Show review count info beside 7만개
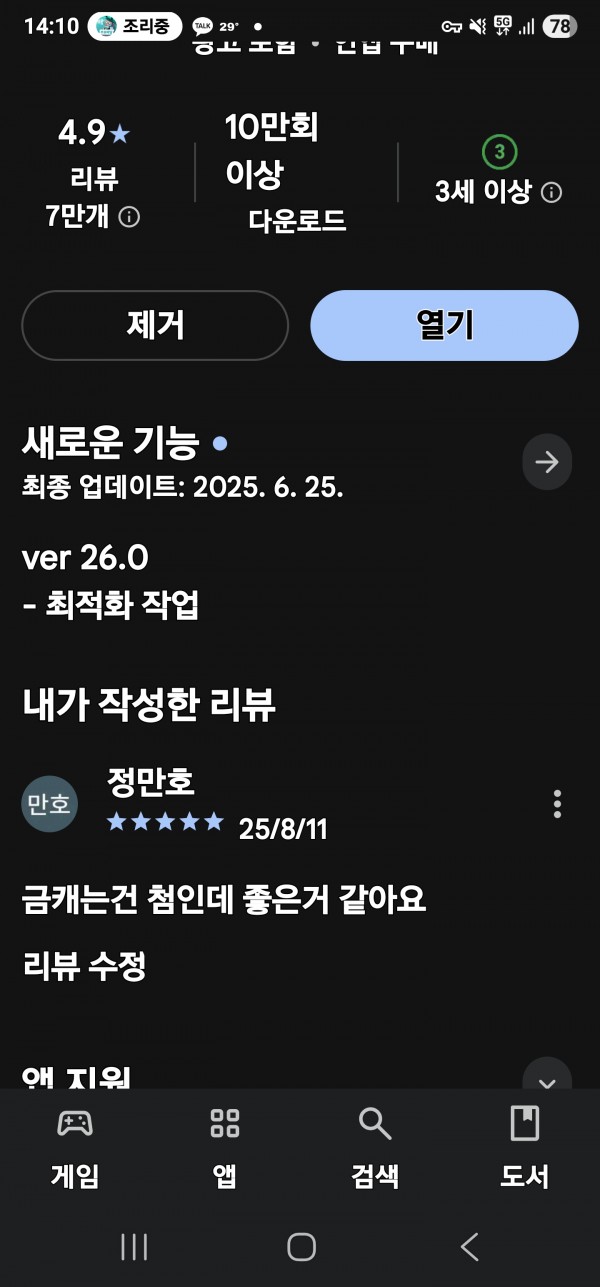Screen dimensions: 600x1287 [x=129, y=216]
